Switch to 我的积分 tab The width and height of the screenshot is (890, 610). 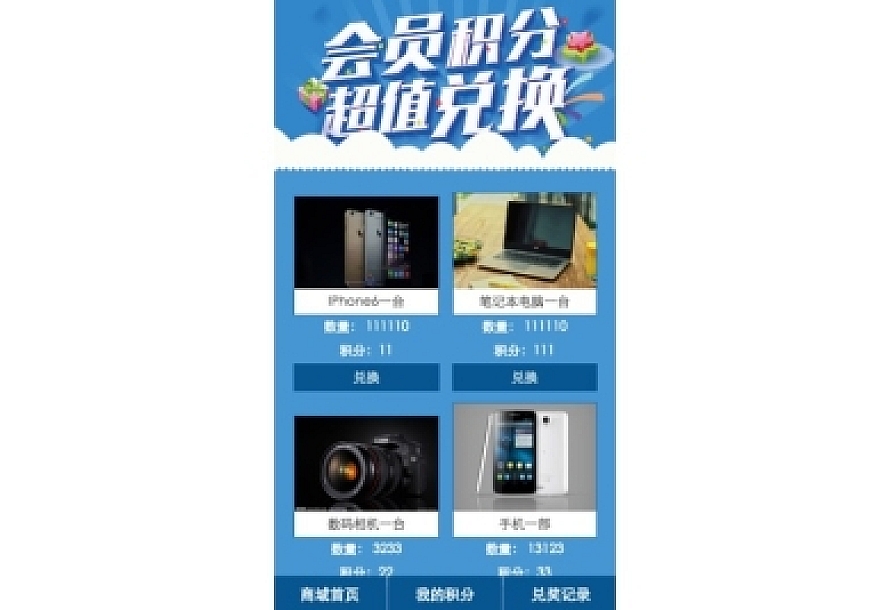click(x=445, y=594)
